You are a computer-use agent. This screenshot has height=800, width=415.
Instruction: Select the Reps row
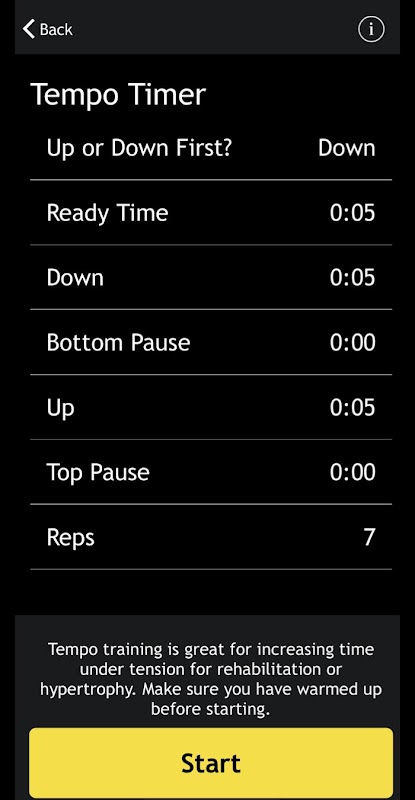coord(211,537)
